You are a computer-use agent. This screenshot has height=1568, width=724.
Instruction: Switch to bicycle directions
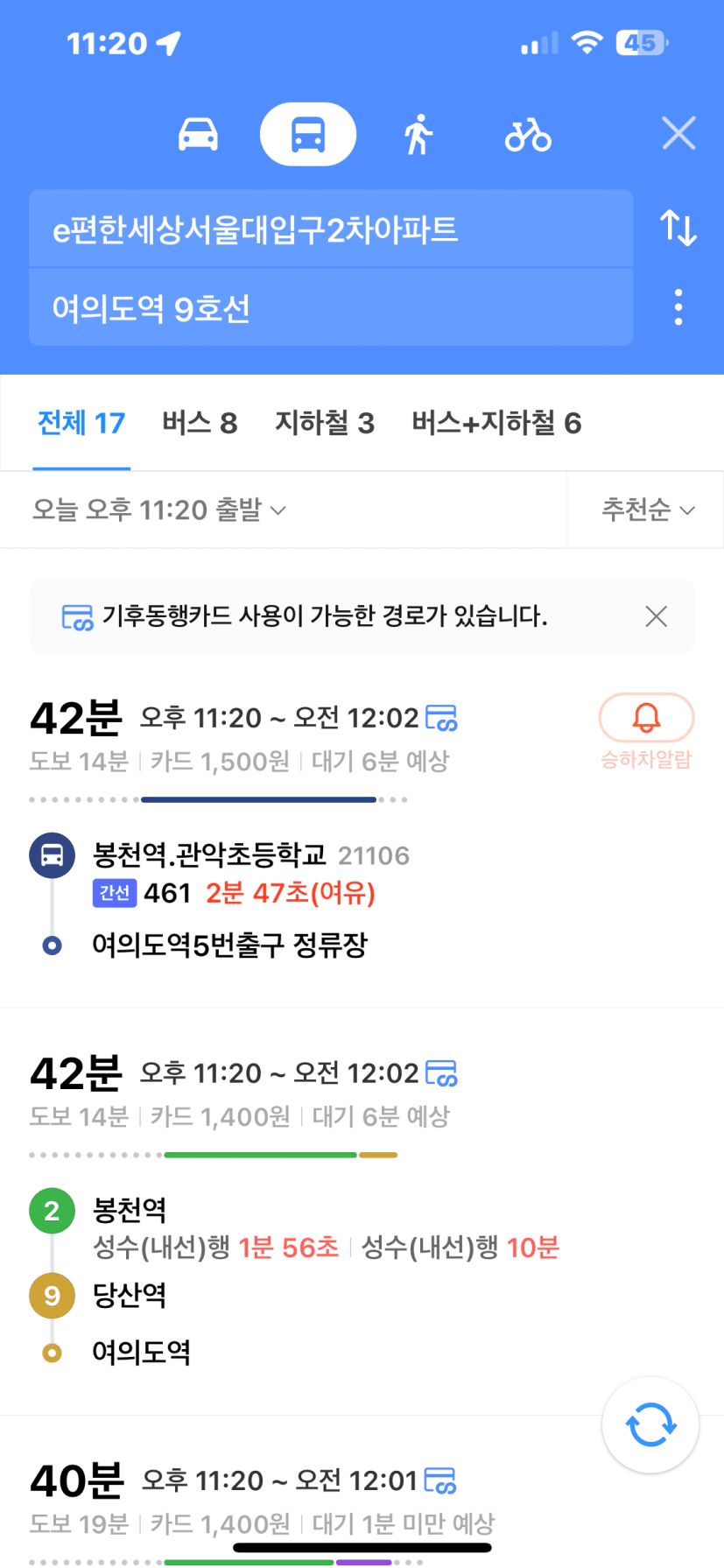tap(528, 135)
